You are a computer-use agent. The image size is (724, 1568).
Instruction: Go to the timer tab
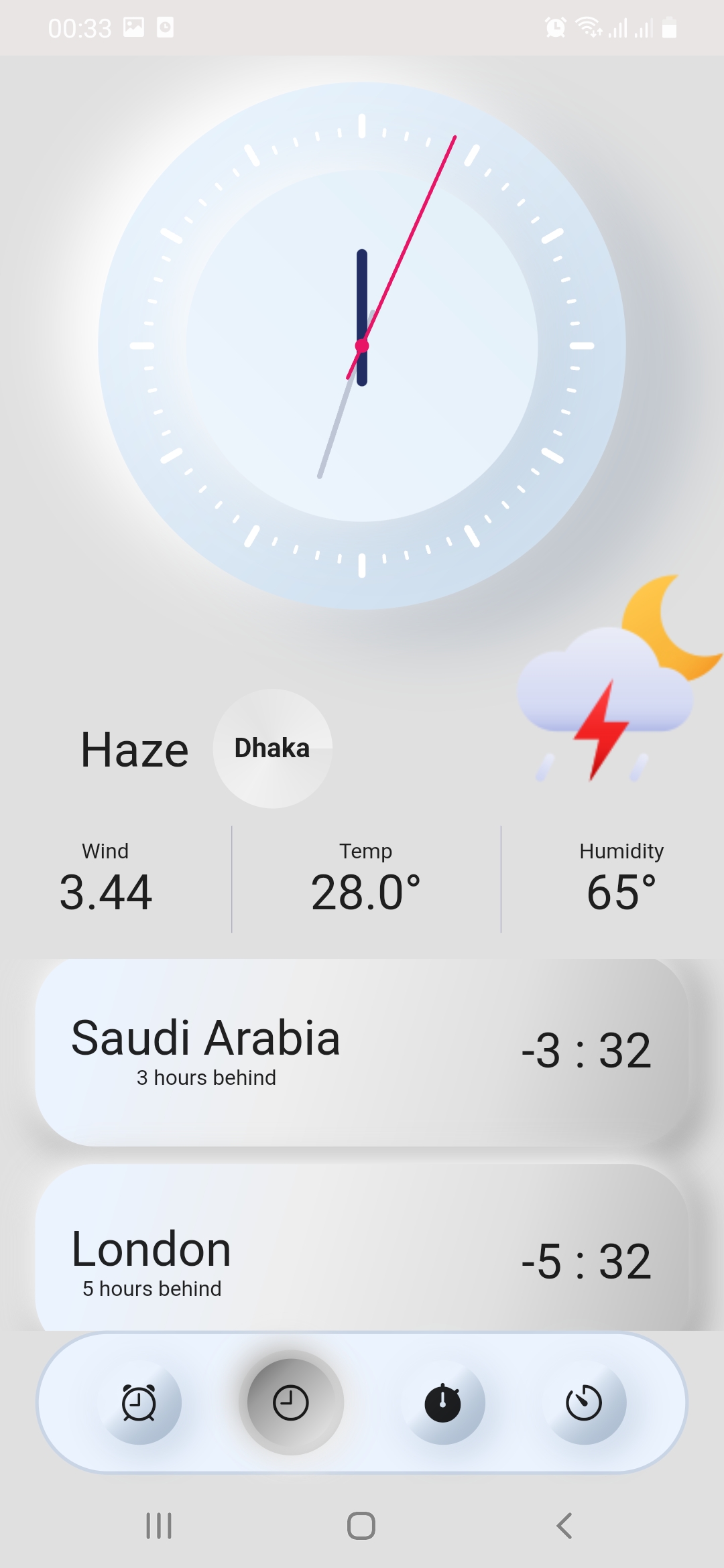[x=584, y=1402]
